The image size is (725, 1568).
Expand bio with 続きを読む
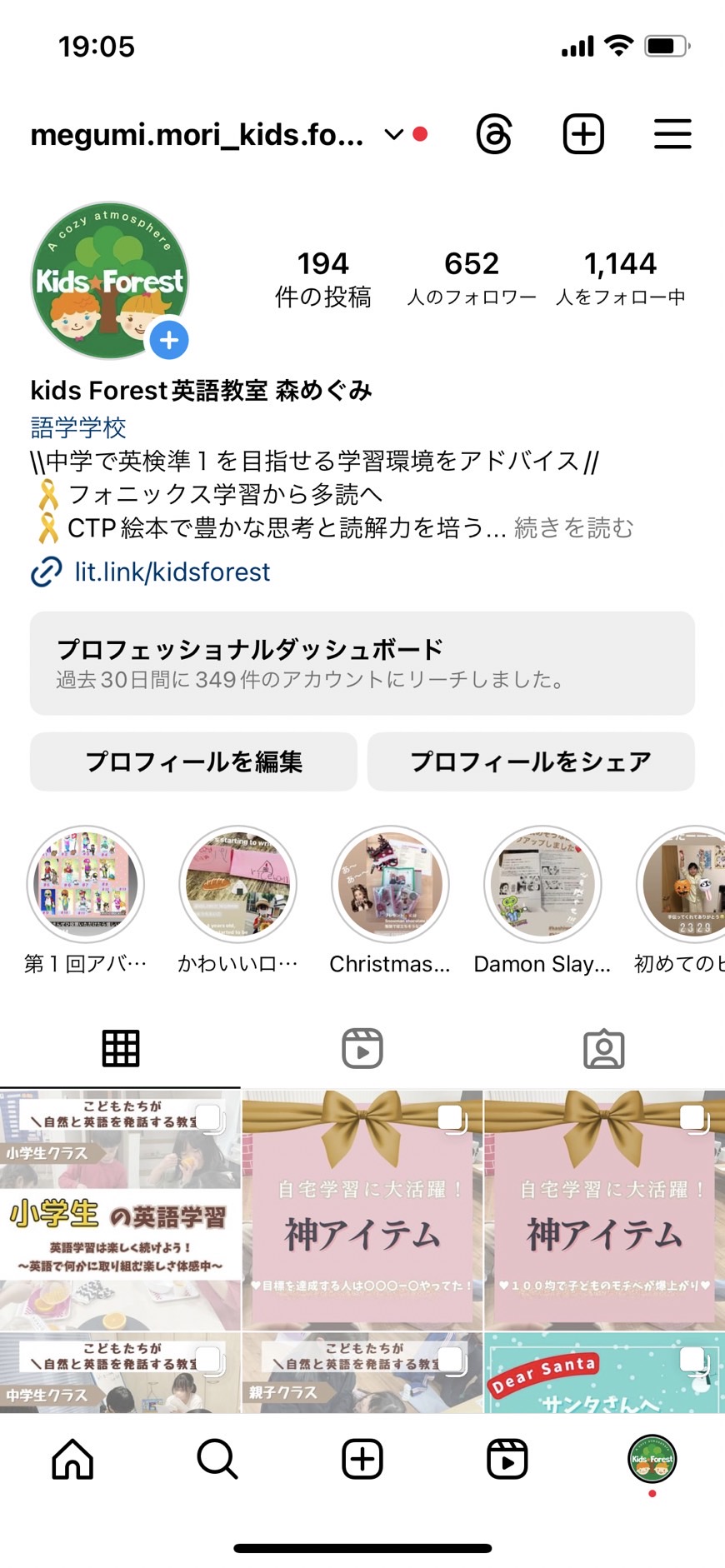point(574,528)
